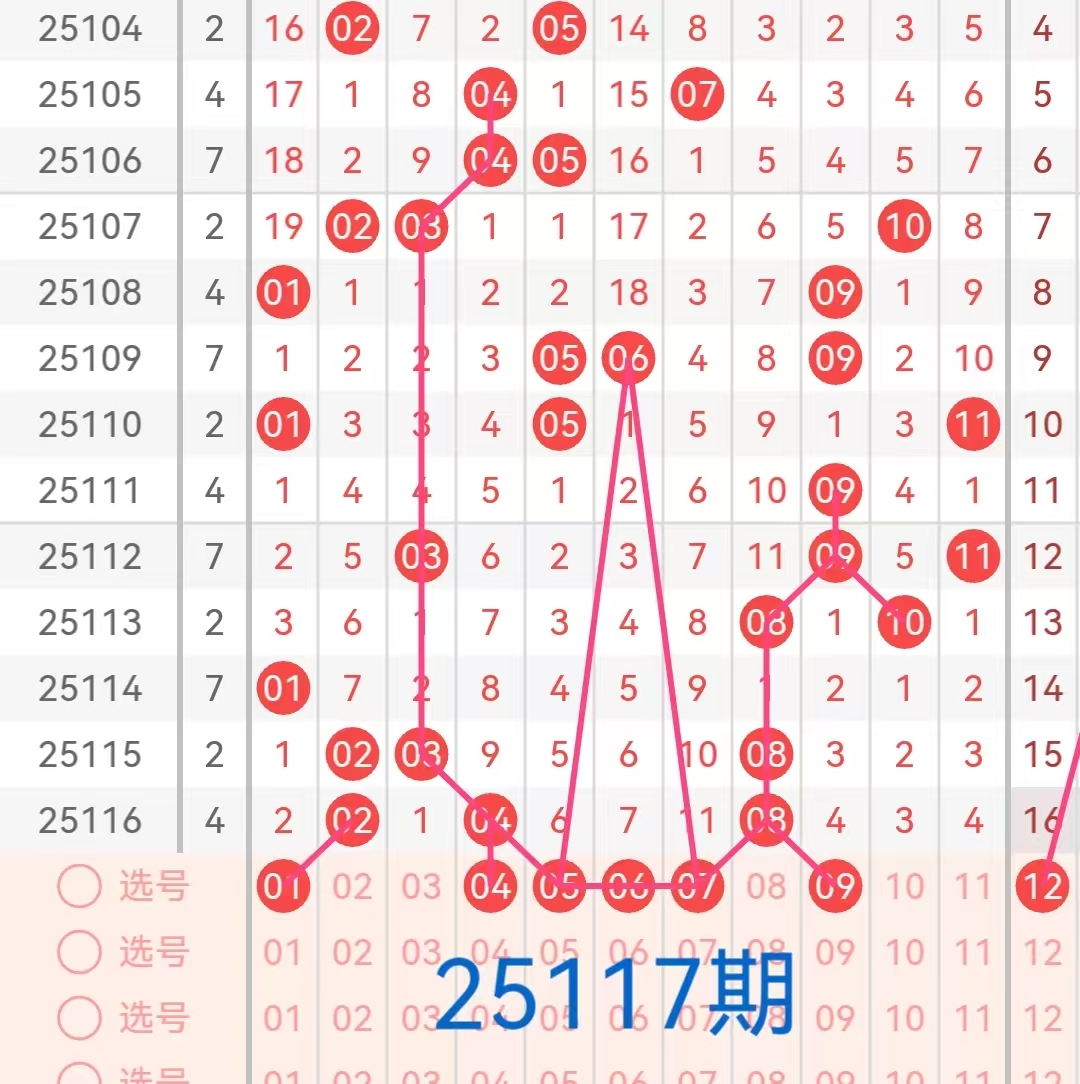Unpick the red-circled number 12
1080x1084 pixels.
(1042, 886)
